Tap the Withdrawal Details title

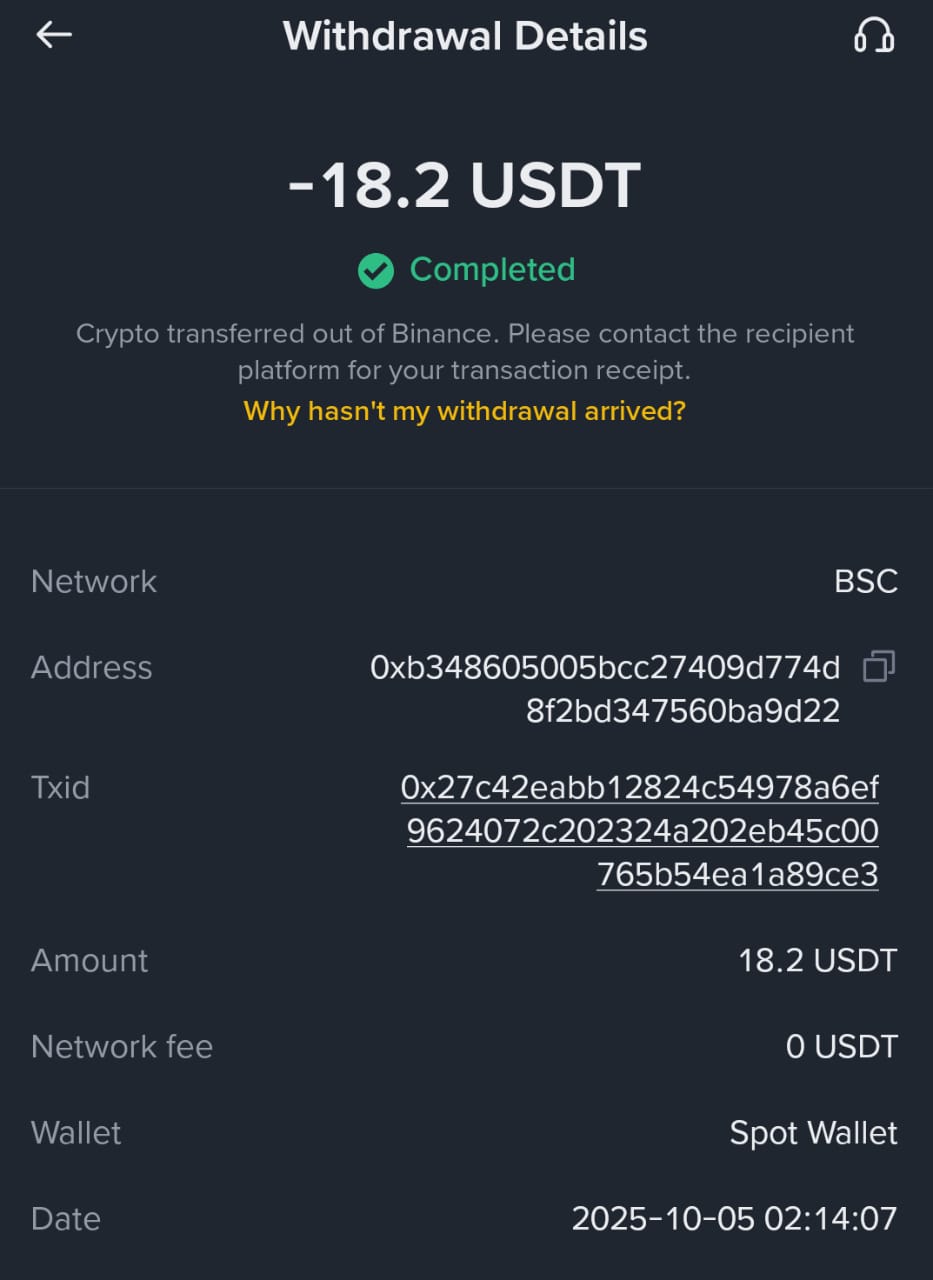pos(466,35)
